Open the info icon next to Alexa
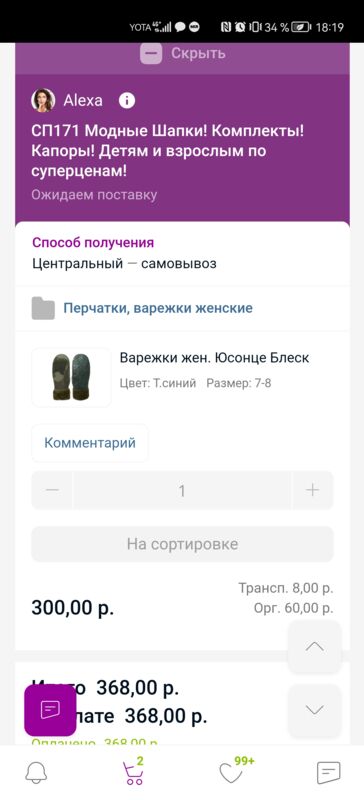Image resolution: width=364 pixels, height=800 pixels. tap(127, 101)
